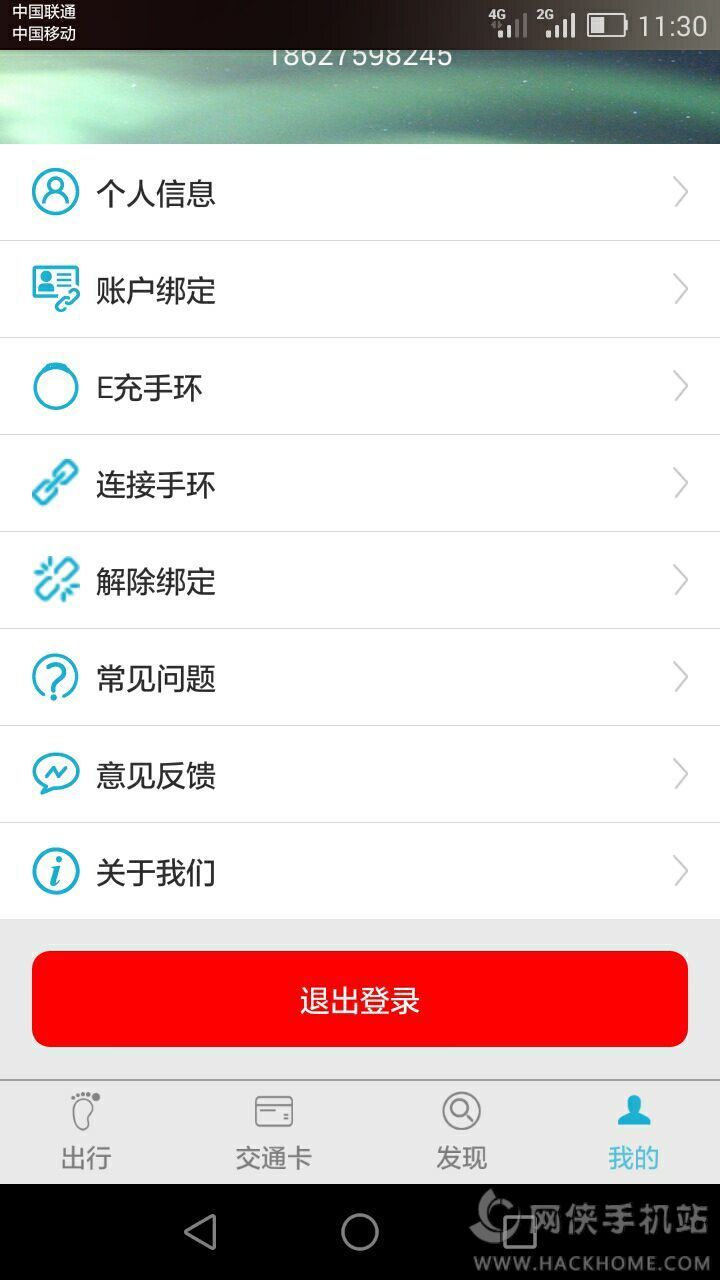Tap 解除绑定 to unbind the device
Viewport: 720px width, 1280px height.
pos(360,580)
